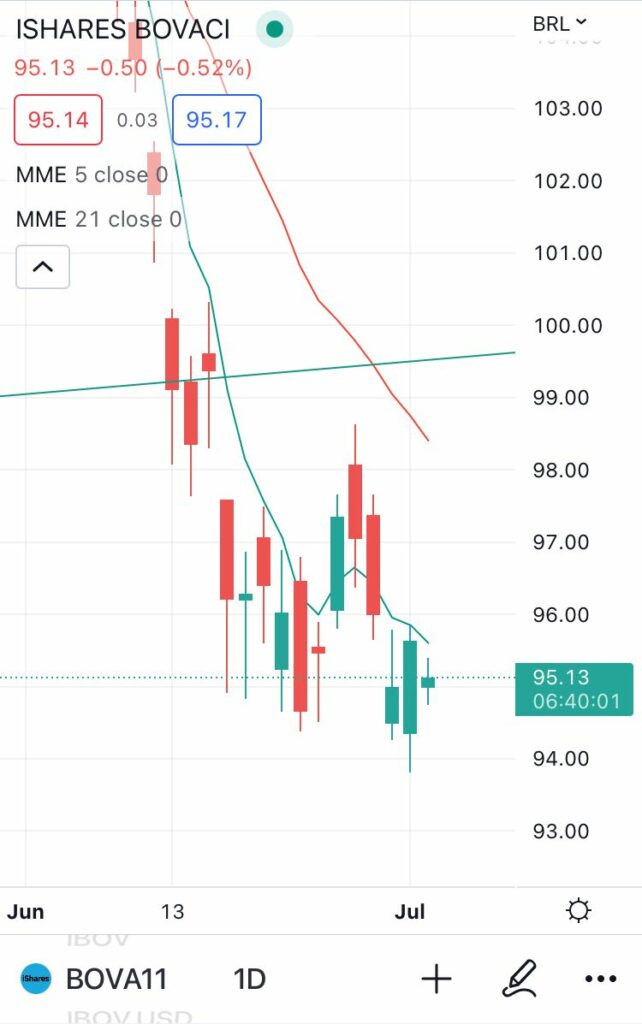Tap the red 95.14 sell price button

click(x=58, y=120)
